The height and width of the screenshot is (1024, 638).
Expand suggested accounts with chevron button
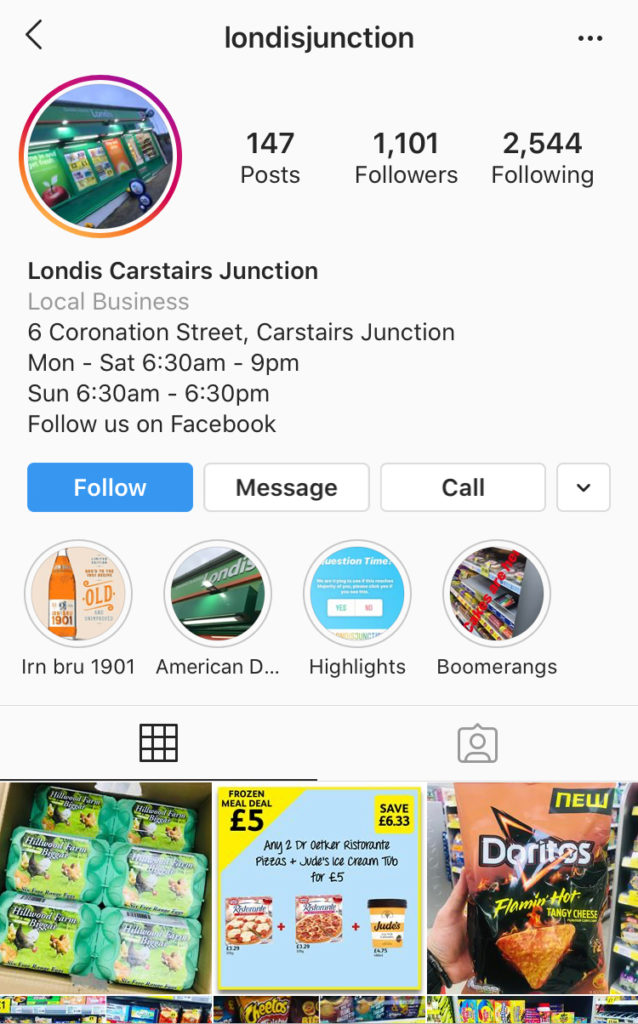click(583, 487)
